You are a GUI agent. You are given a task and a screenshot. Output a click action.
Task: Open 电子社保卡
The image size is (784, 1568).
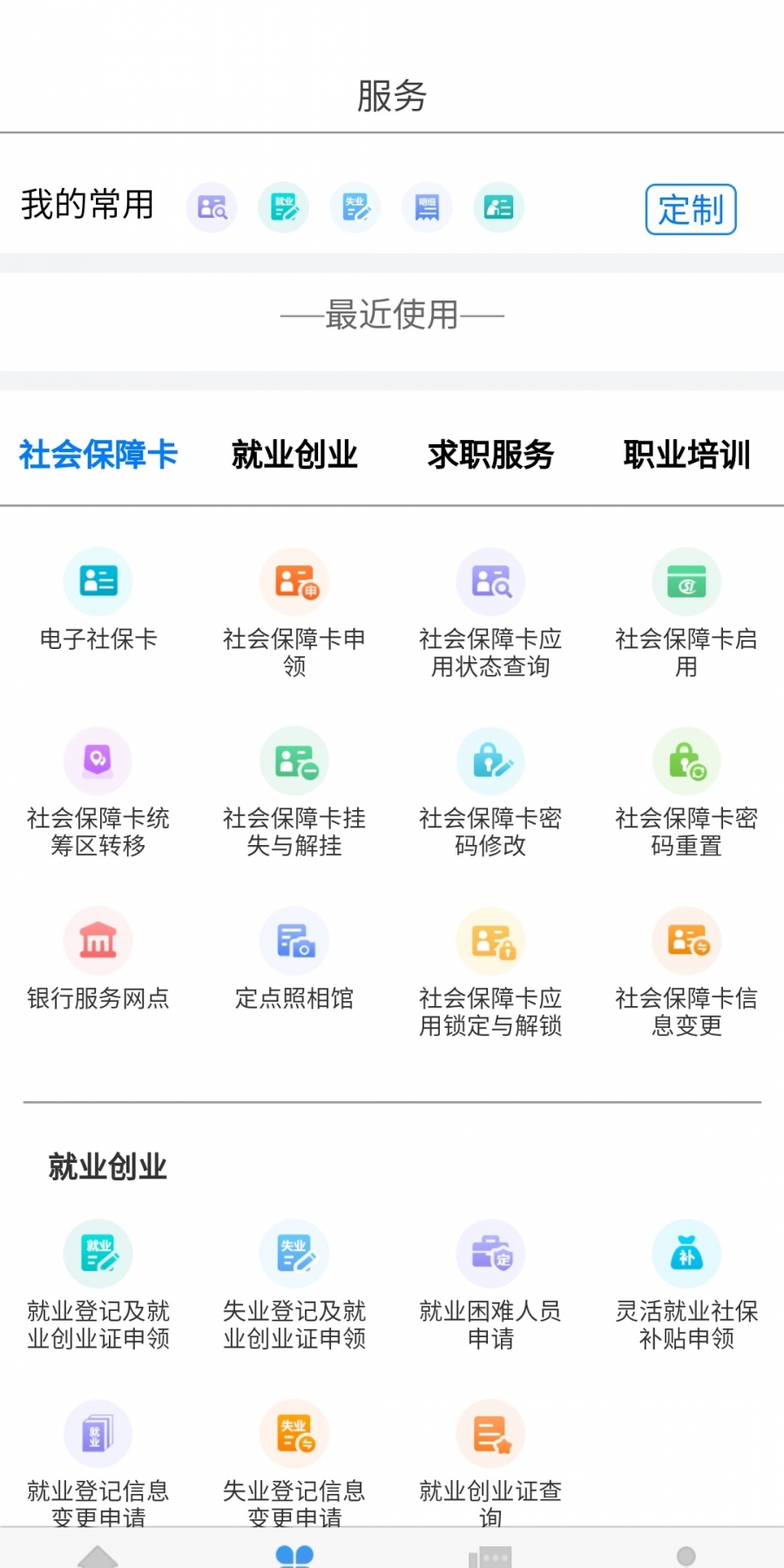[x=98, y=601]
